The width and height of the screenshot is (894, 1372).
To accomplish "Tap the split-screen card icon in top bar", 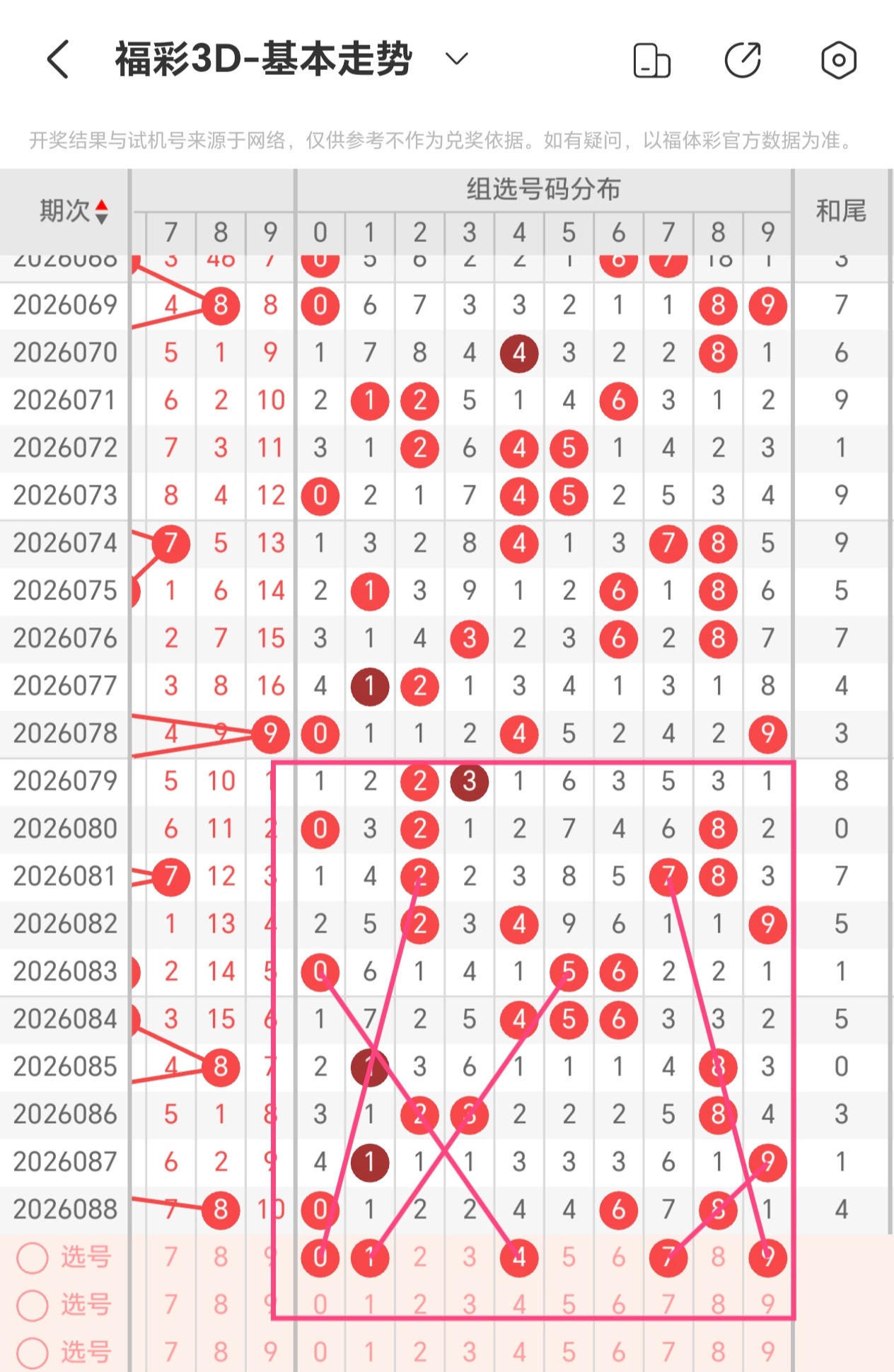I will 651,61.
